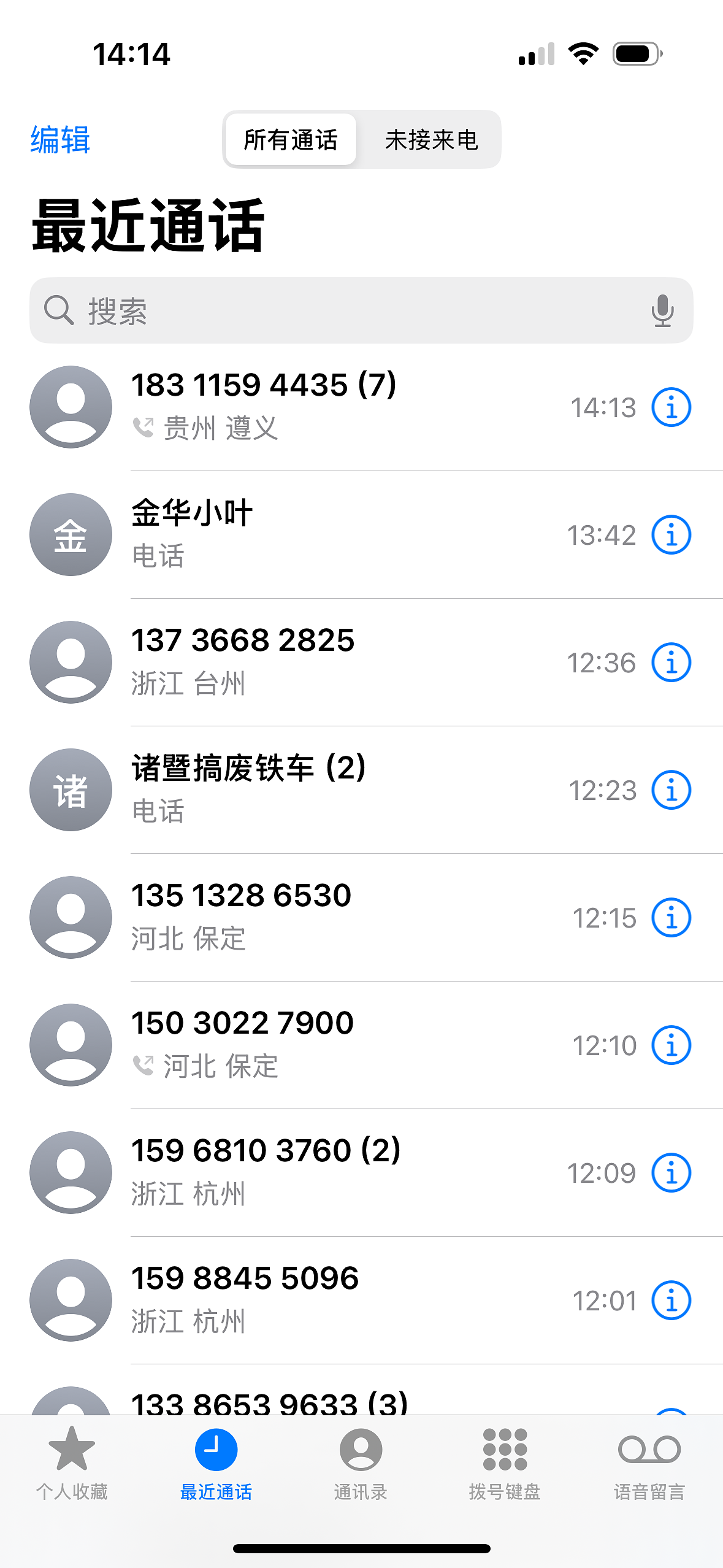Image resolution: width=723 pixels, height=1568 pixels.
Task: Tap the 编辑 edit button
Action: (x=60, y=140)
